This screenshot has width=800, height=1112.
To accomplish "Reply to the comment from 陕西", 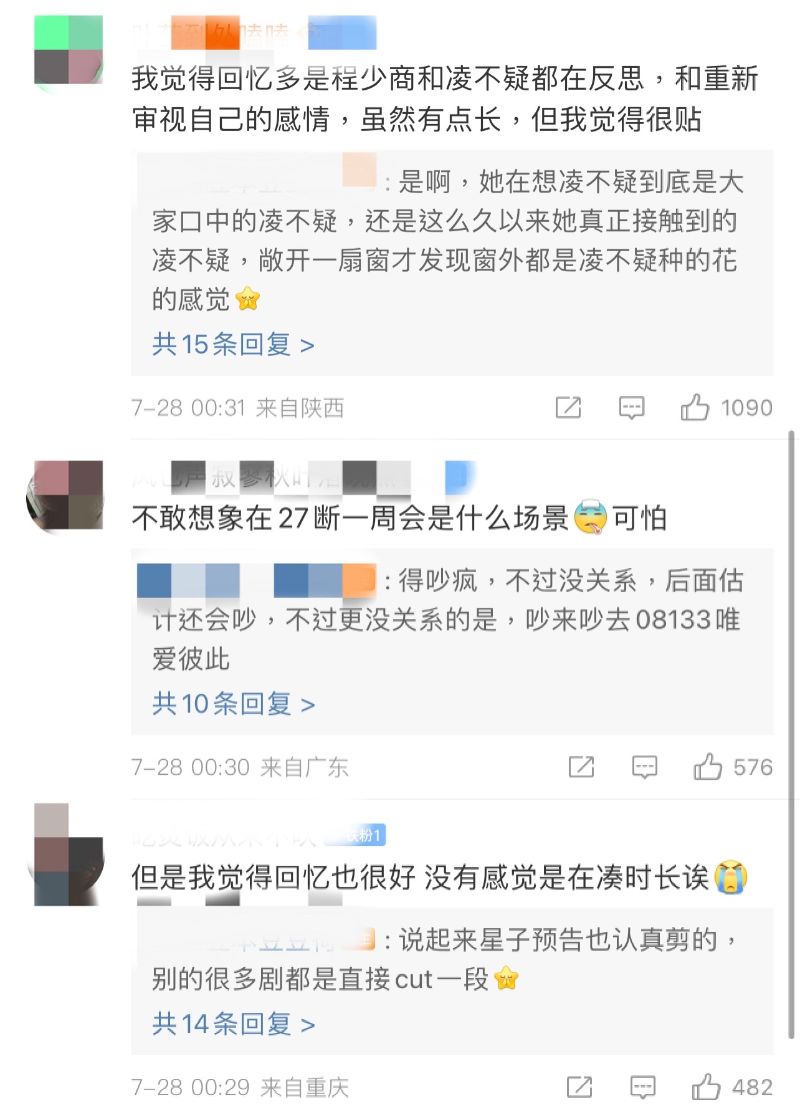I will (631, 407).
